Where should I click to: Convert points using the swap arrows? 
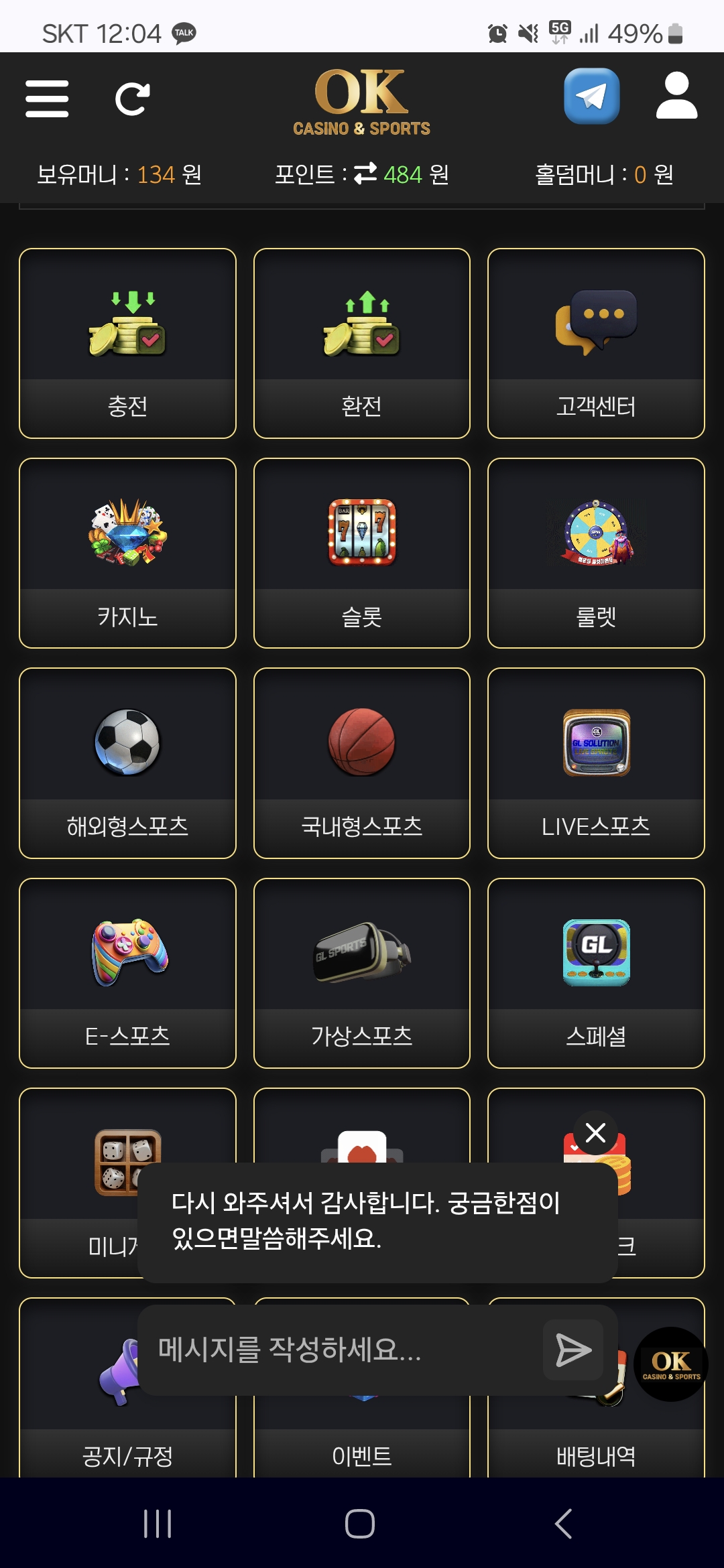tap(365, 174)
